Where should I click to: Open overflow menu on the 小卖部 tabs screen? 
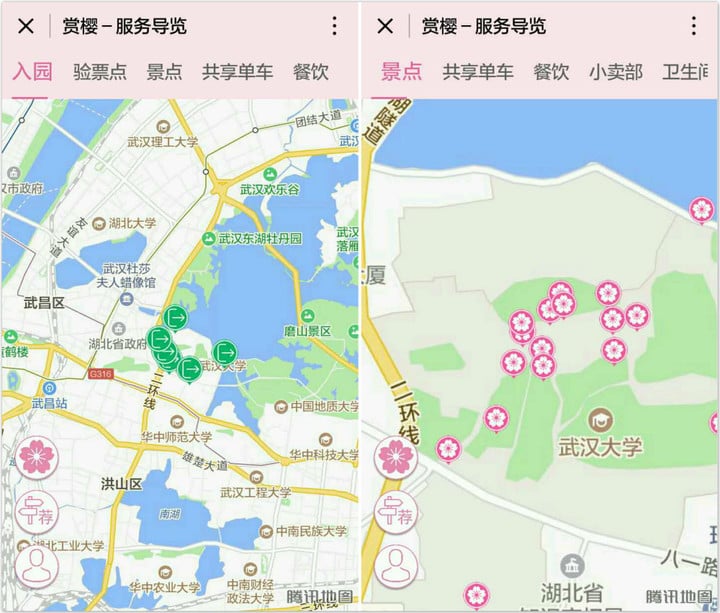(x=694, y=26)
